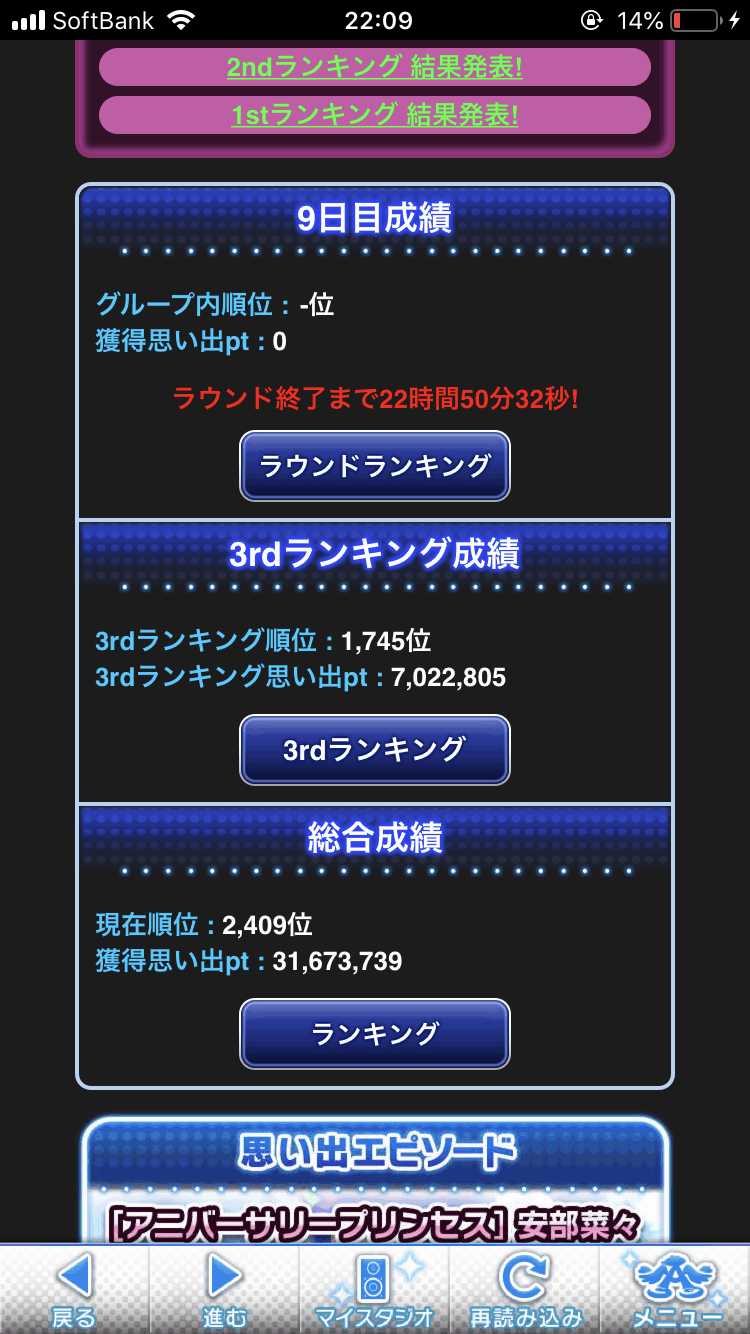Go back with 戻る
This screenshot has width=750, height=1334.
pos(74,1290)
